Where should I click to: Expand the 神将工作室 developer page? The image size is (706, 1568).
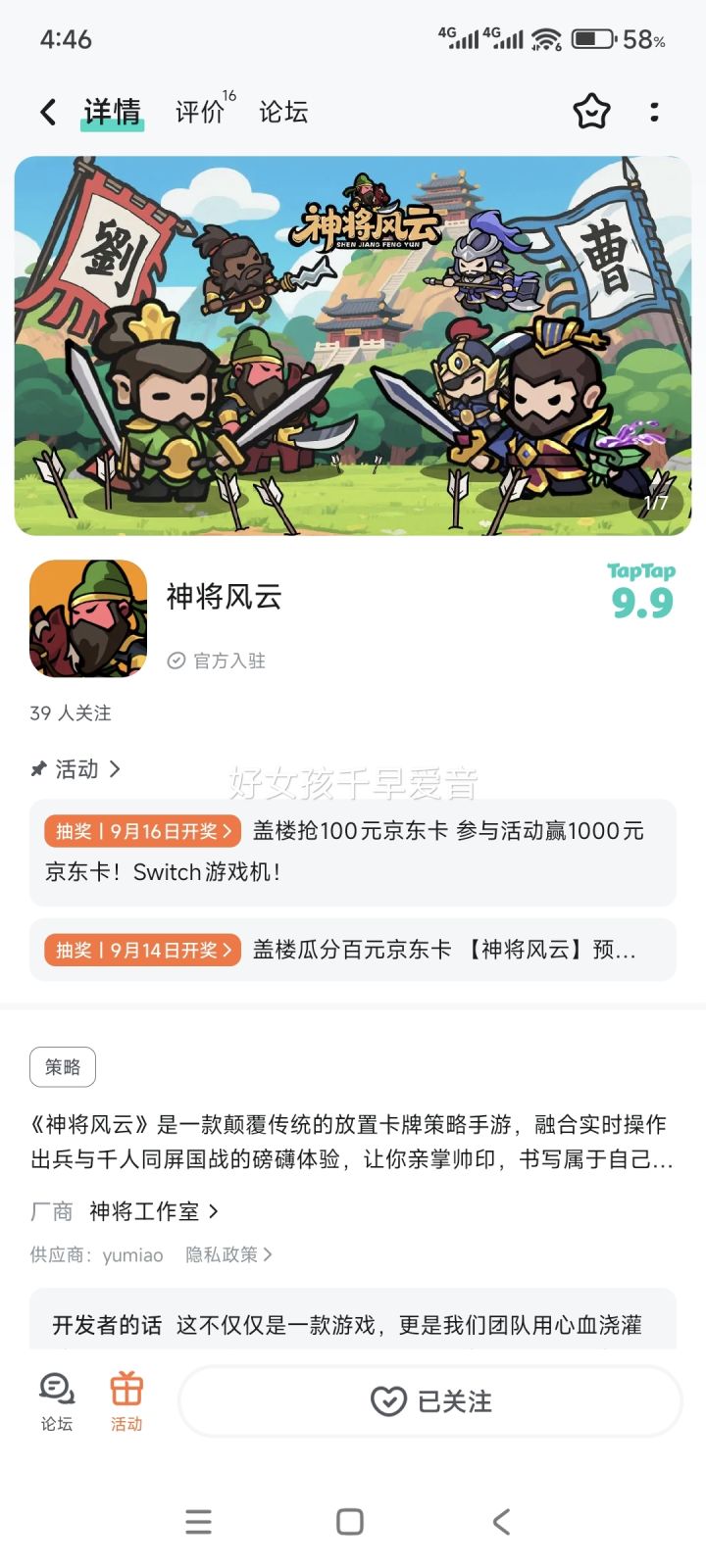coord(149,1211)
